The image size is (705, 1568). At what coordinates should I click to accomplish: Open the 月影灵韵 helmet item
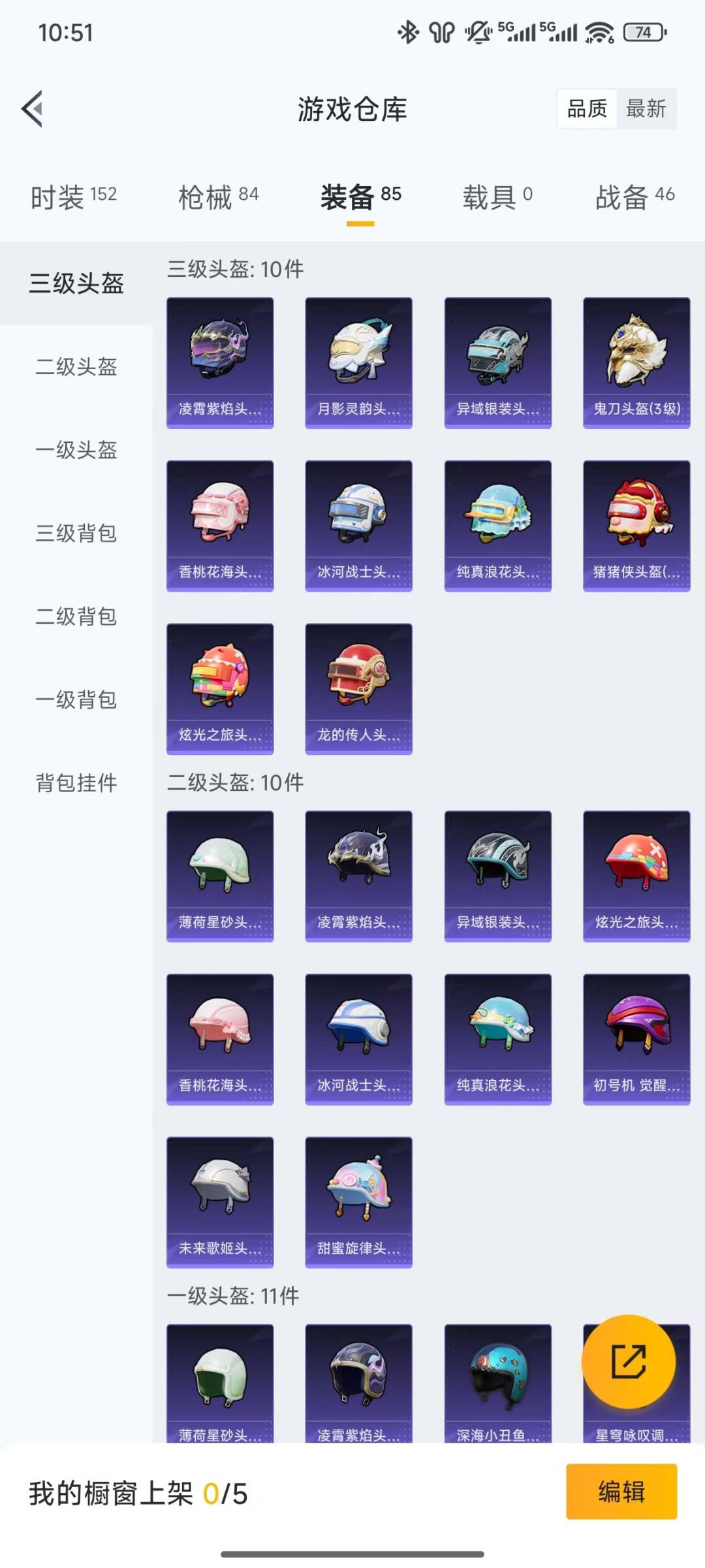click(x=358, y=362)
